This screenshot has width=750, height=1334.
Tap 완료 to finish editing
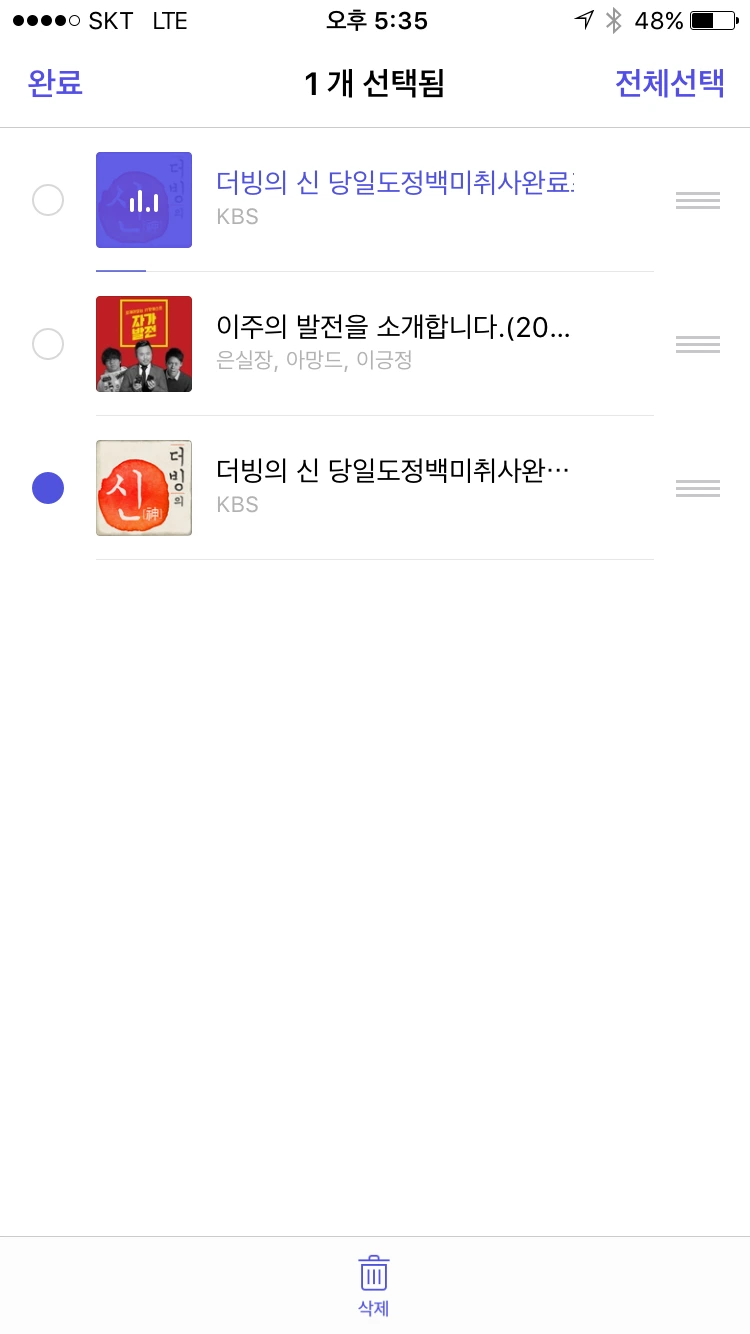click(x=55, y=83)
